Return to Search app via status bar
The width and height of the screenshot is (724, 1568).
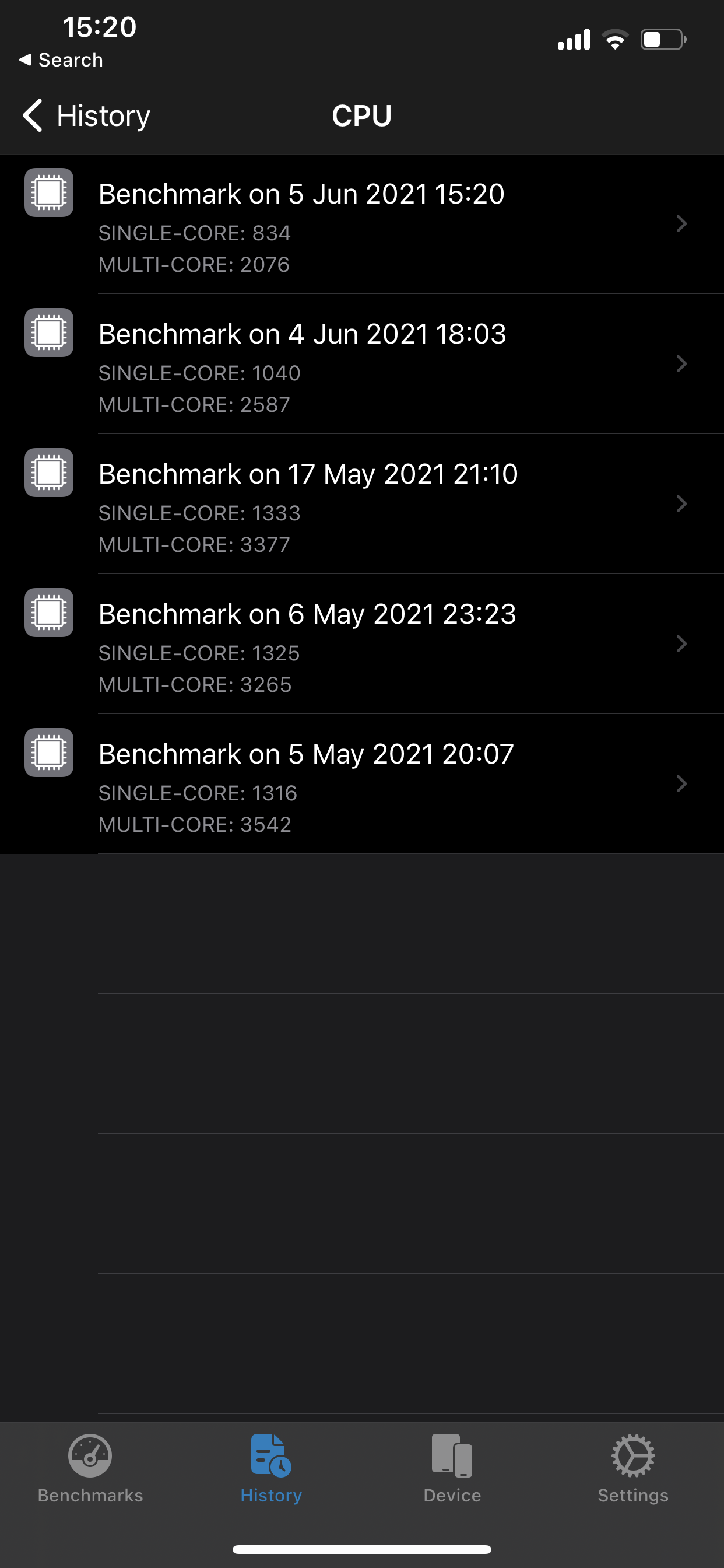[61, 60]
